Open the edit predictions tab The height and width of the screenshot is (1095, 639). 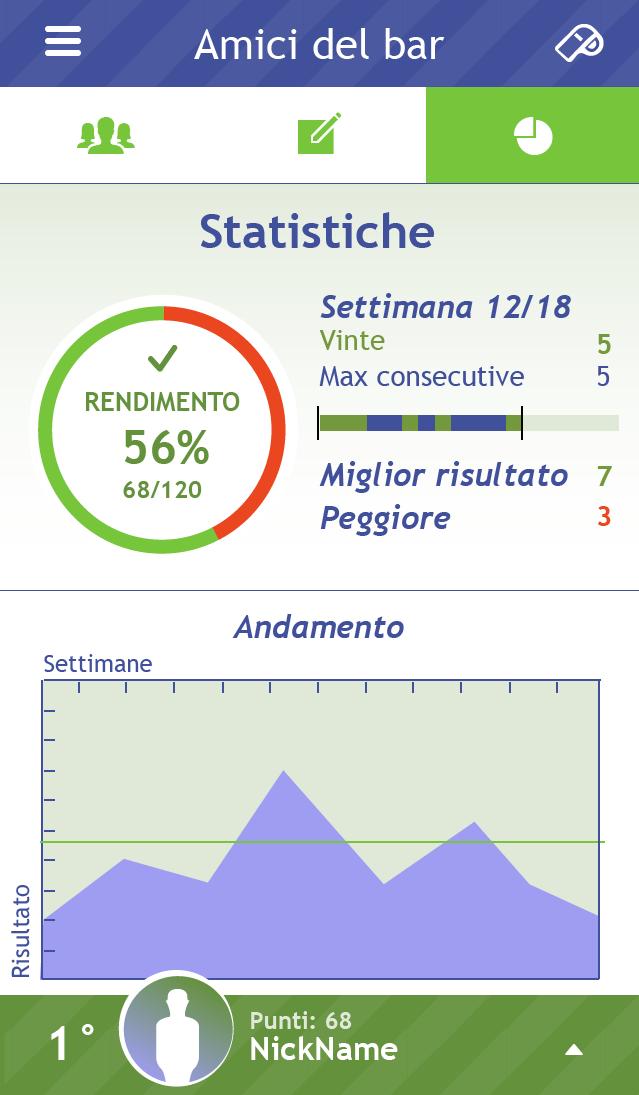point(319,135)
